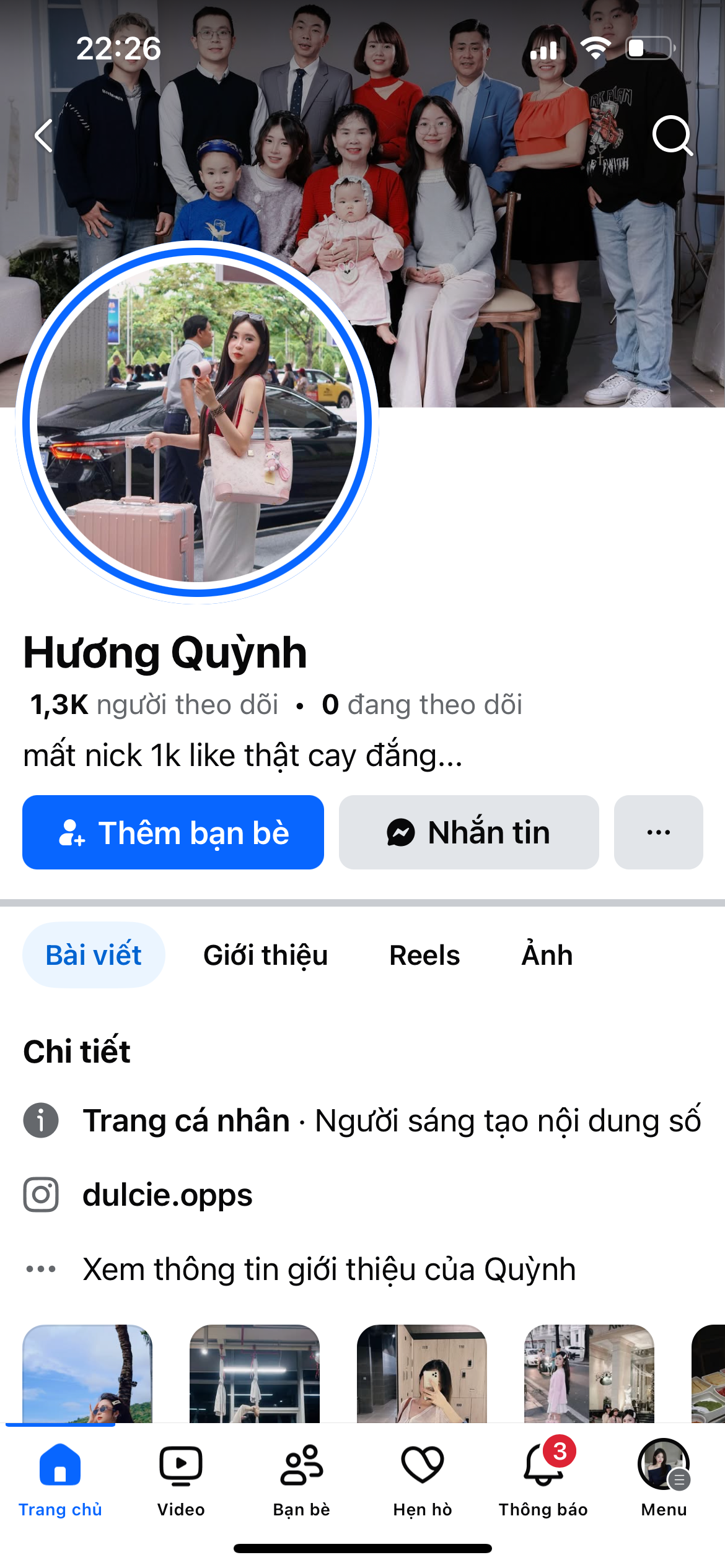The image size is (725, 1568).
Task: Switch to the Giới thiệu tab
Action: 265,955
